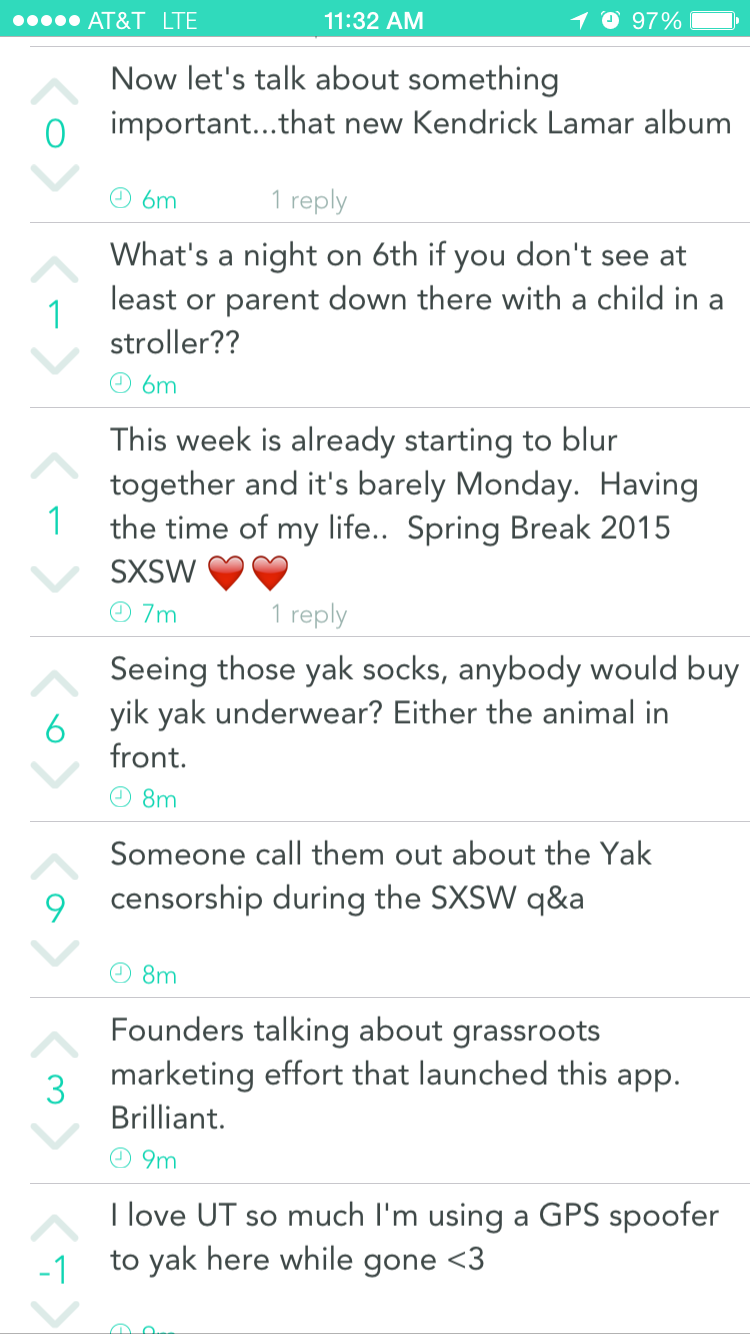Upvote the Kendrick Lamar album yak

[x=54, y=92]
